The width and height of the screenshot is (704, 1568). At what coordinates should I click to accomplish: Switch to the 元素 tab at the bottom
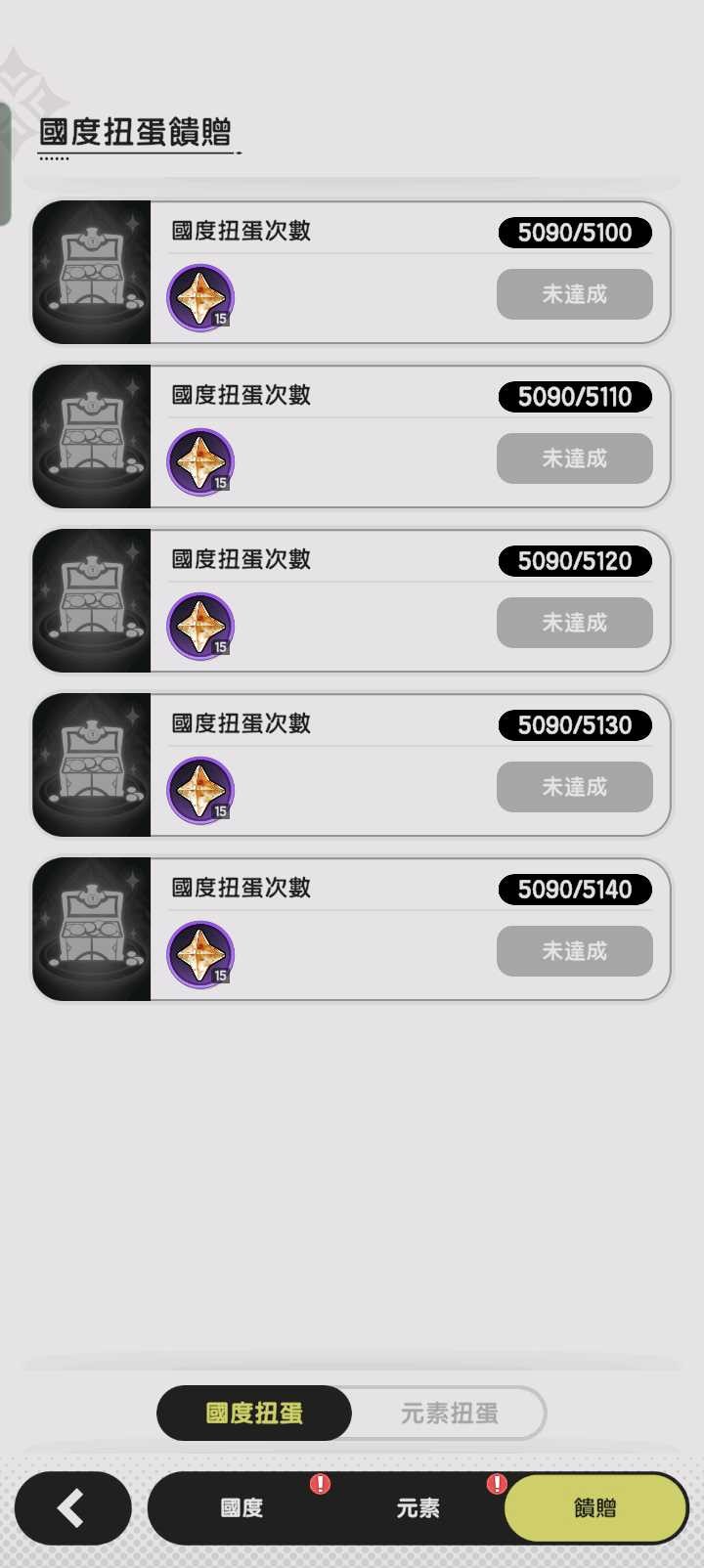(x=418, y=1508)
